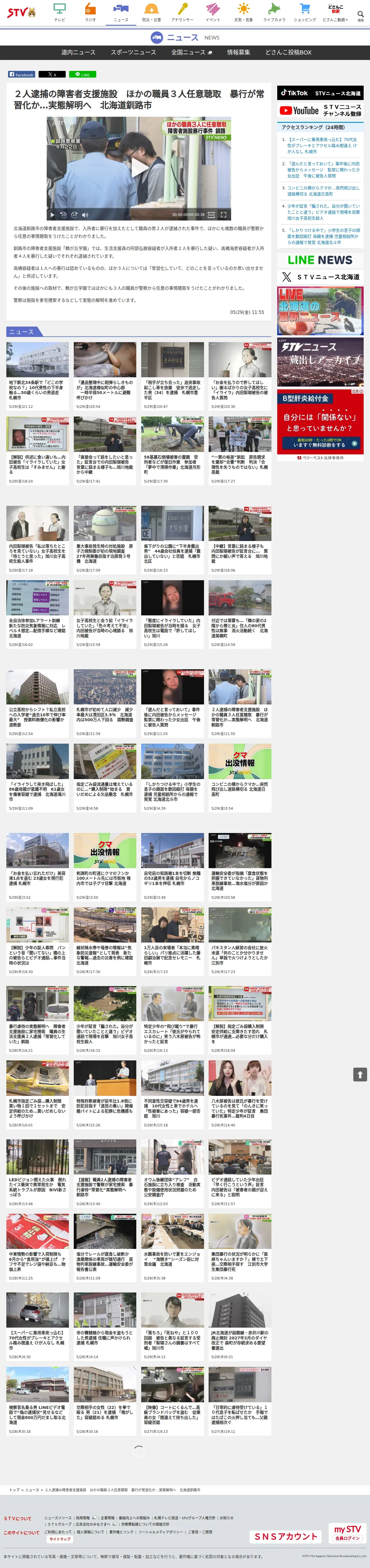
Task: Enter fullscreen on the video player
Action: coord(223,215)
